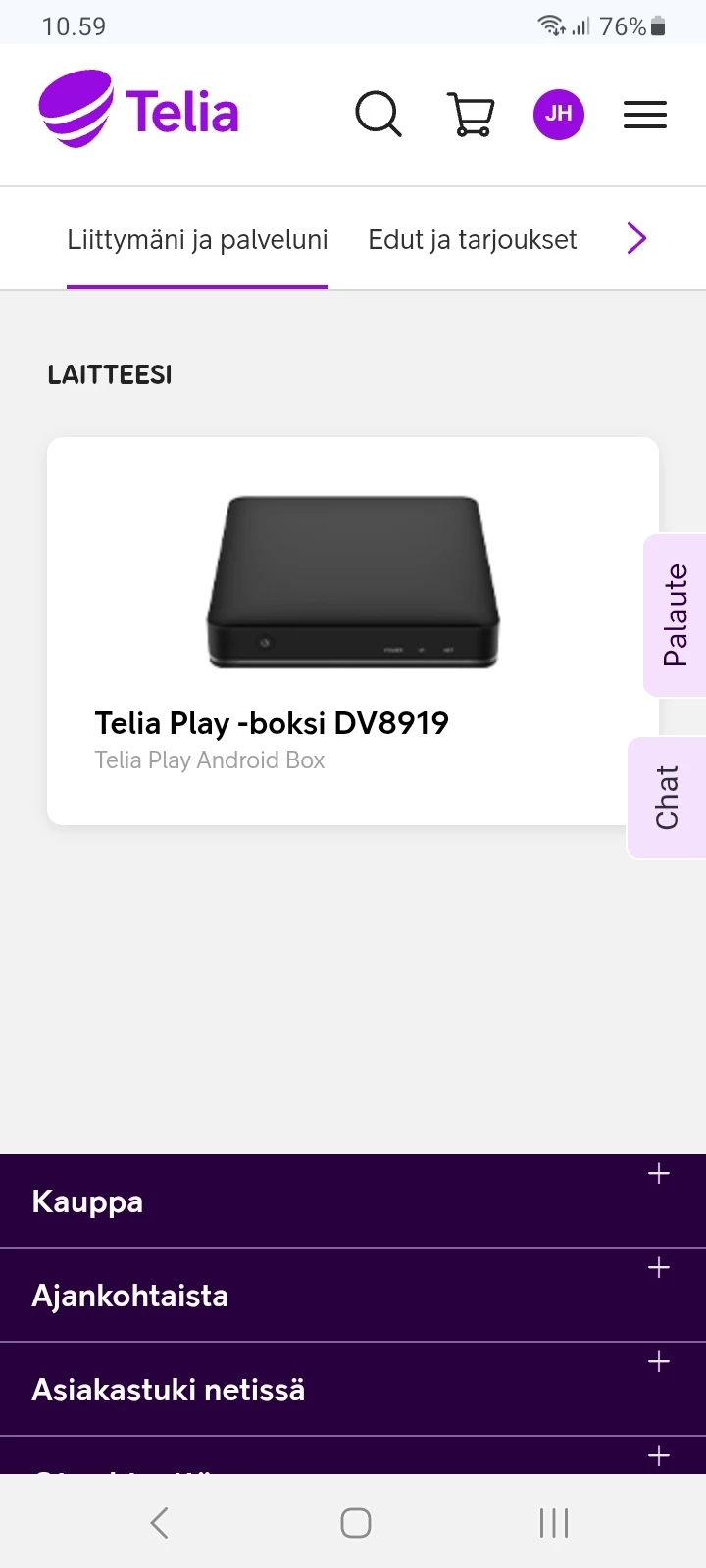Return to the phone home screen

355,1523
